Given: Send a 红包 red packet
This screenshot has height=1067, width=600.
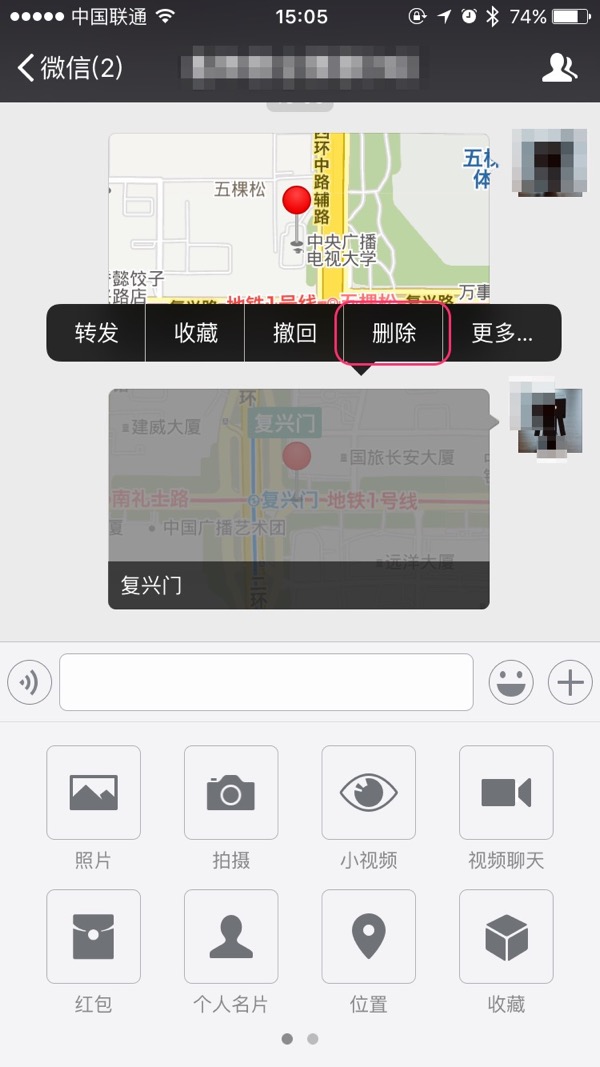Looking at the screenshot, I should (x=93, y=937).
